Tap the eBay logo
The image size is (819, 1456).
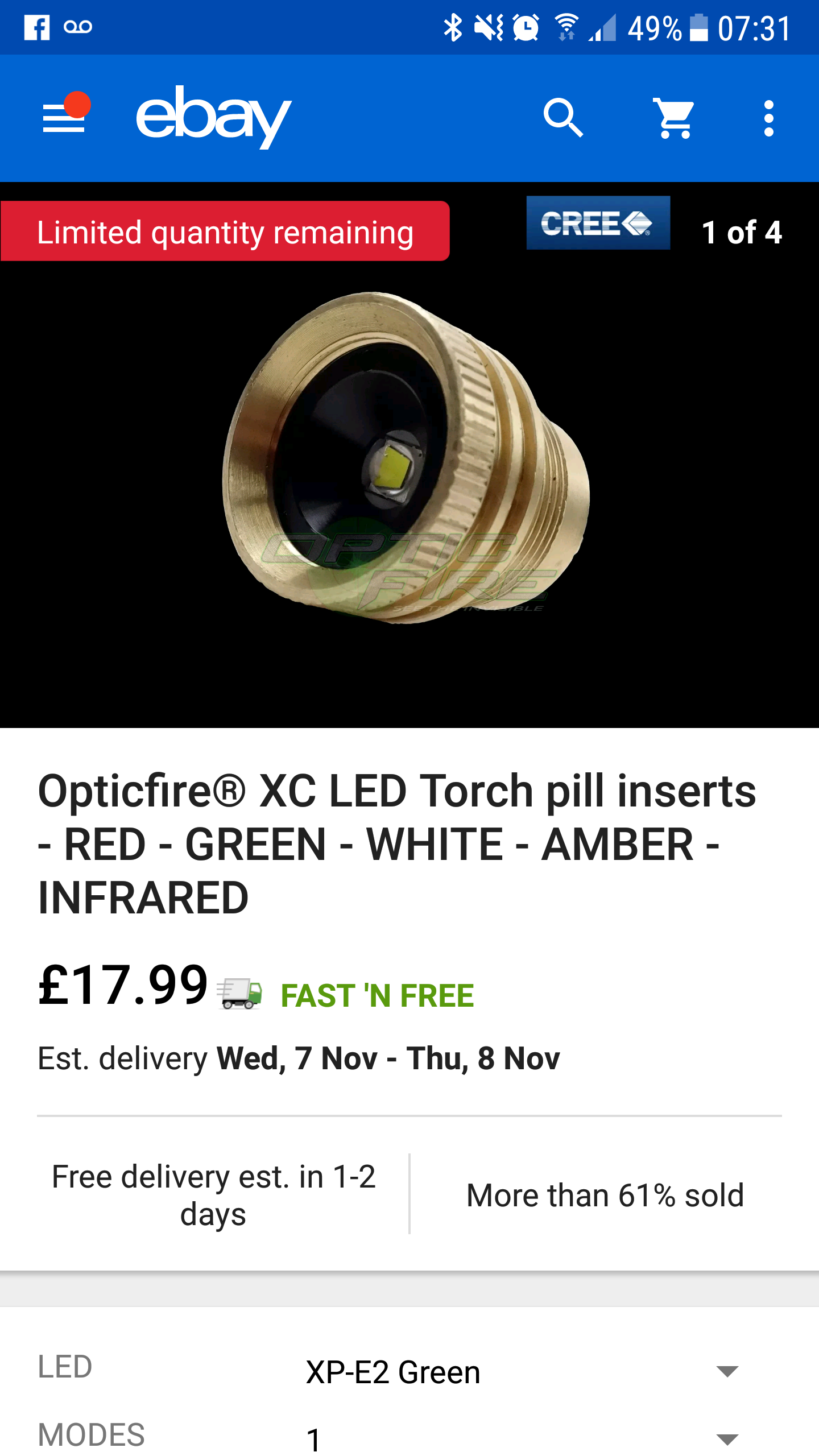click(x=213, y=117)
